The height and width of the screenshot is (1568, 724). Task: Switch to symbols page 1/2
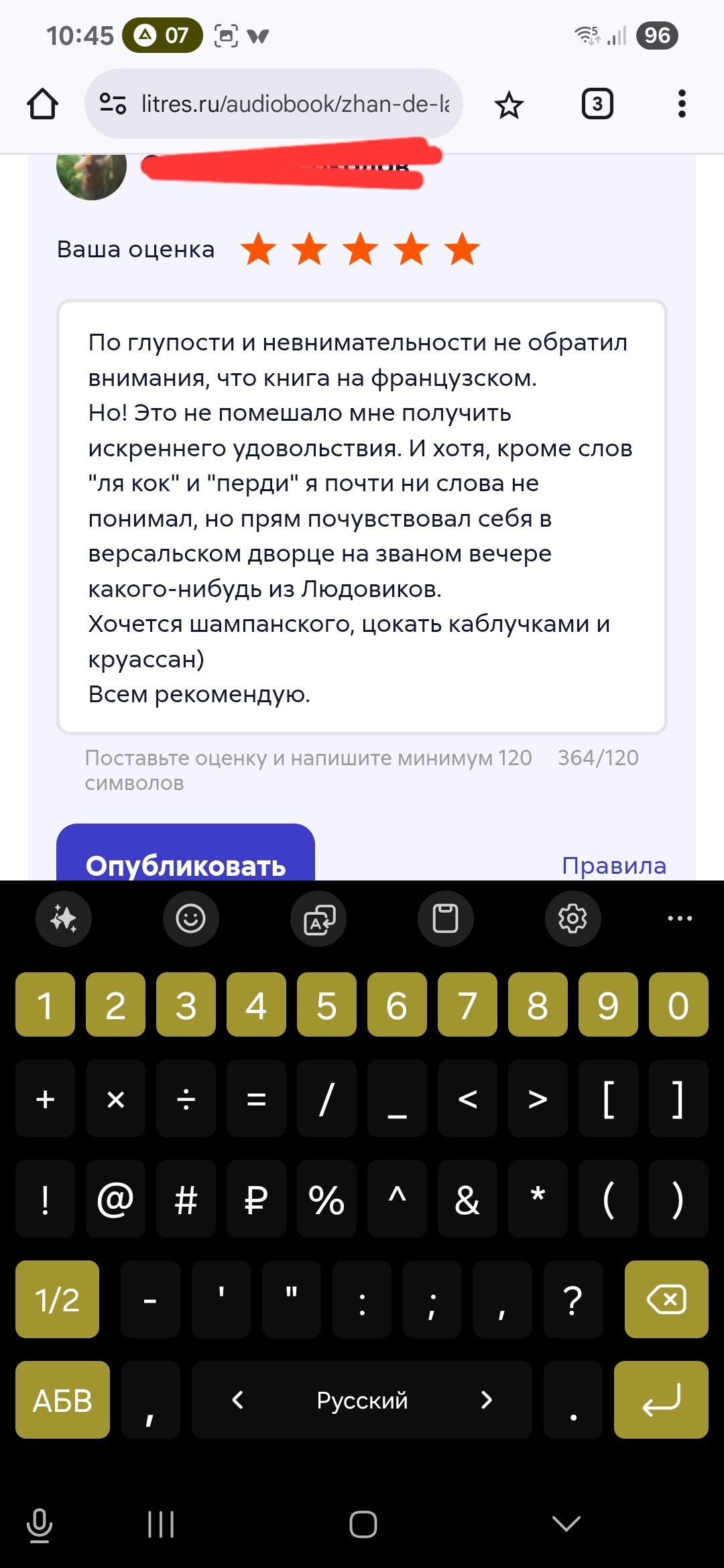coord(57,1299)
